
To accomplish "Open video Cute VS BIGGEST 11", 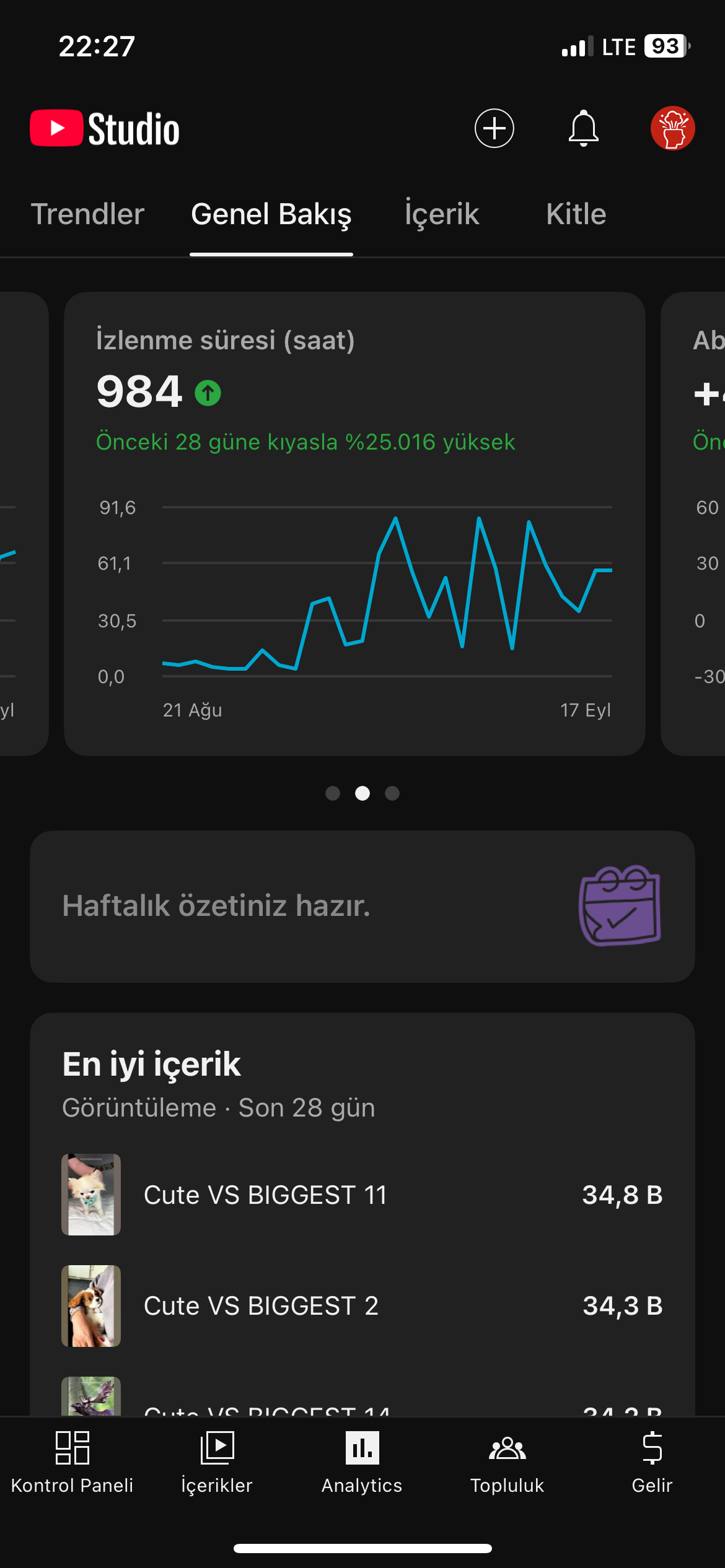I will click(x=362, y=1195).
